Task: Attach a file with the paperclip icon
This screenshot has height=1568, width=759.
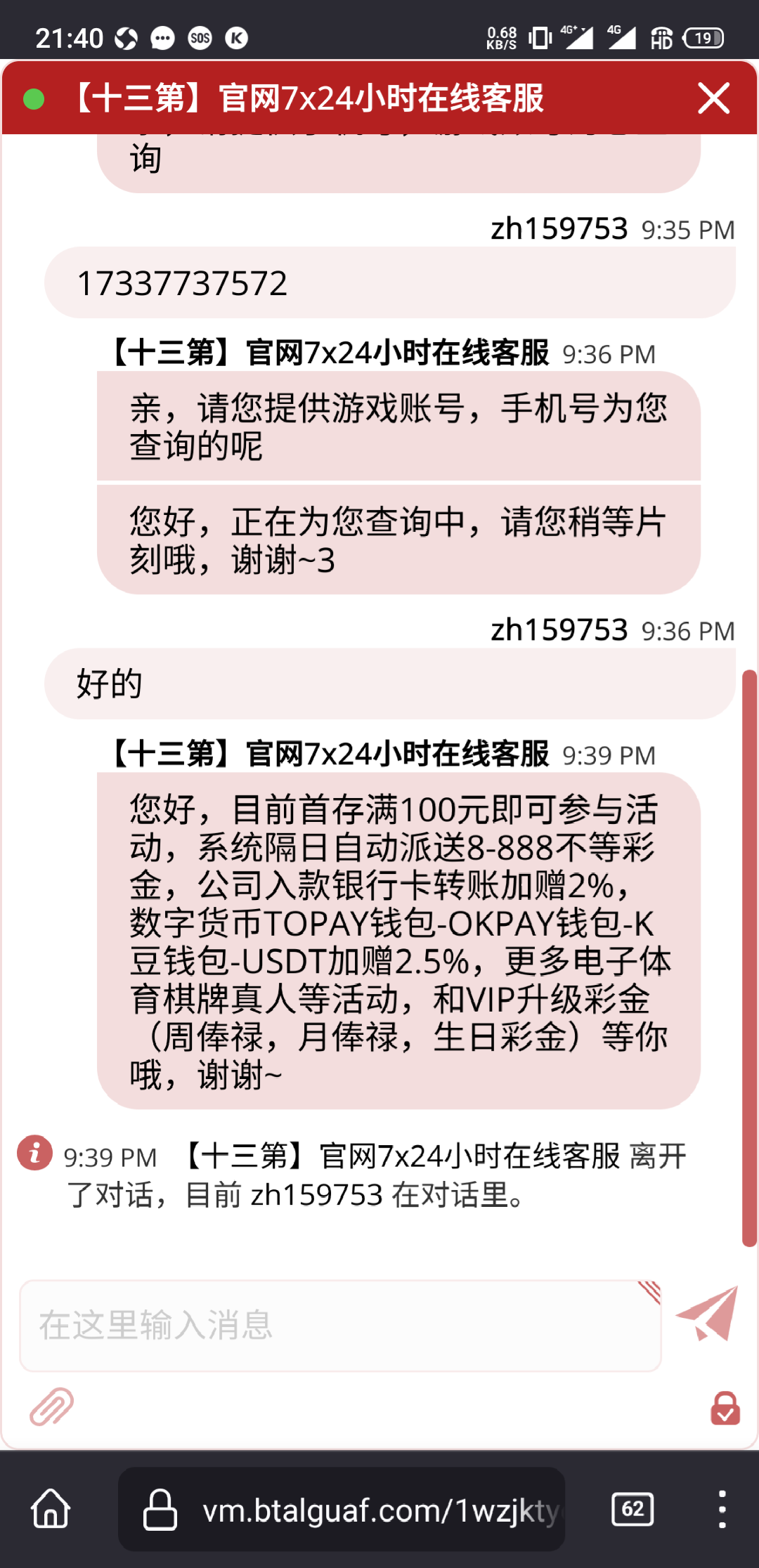Action: [51, 1406]
